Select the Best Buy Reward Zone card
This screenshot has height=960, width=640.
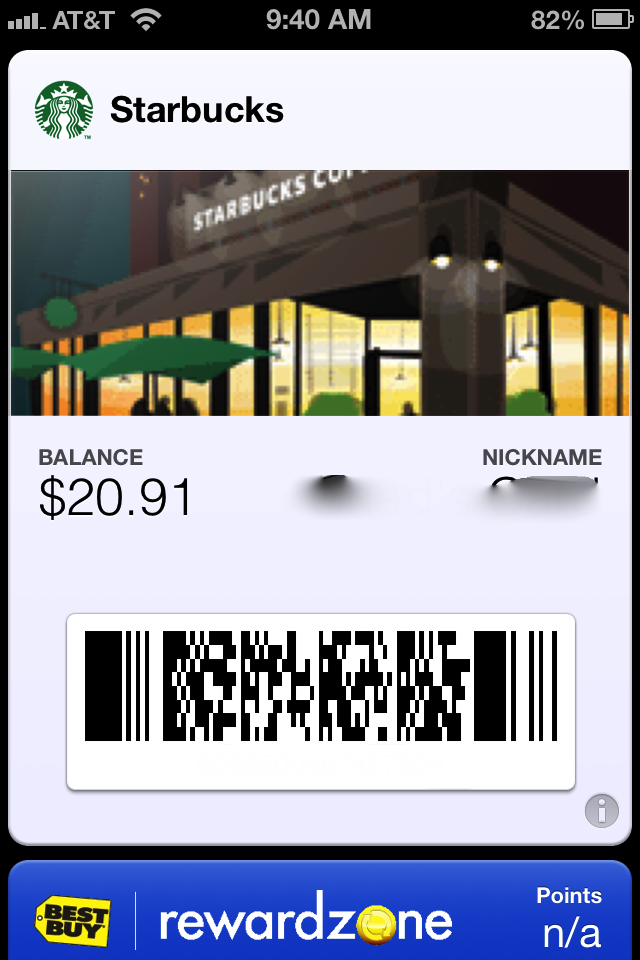320,915
